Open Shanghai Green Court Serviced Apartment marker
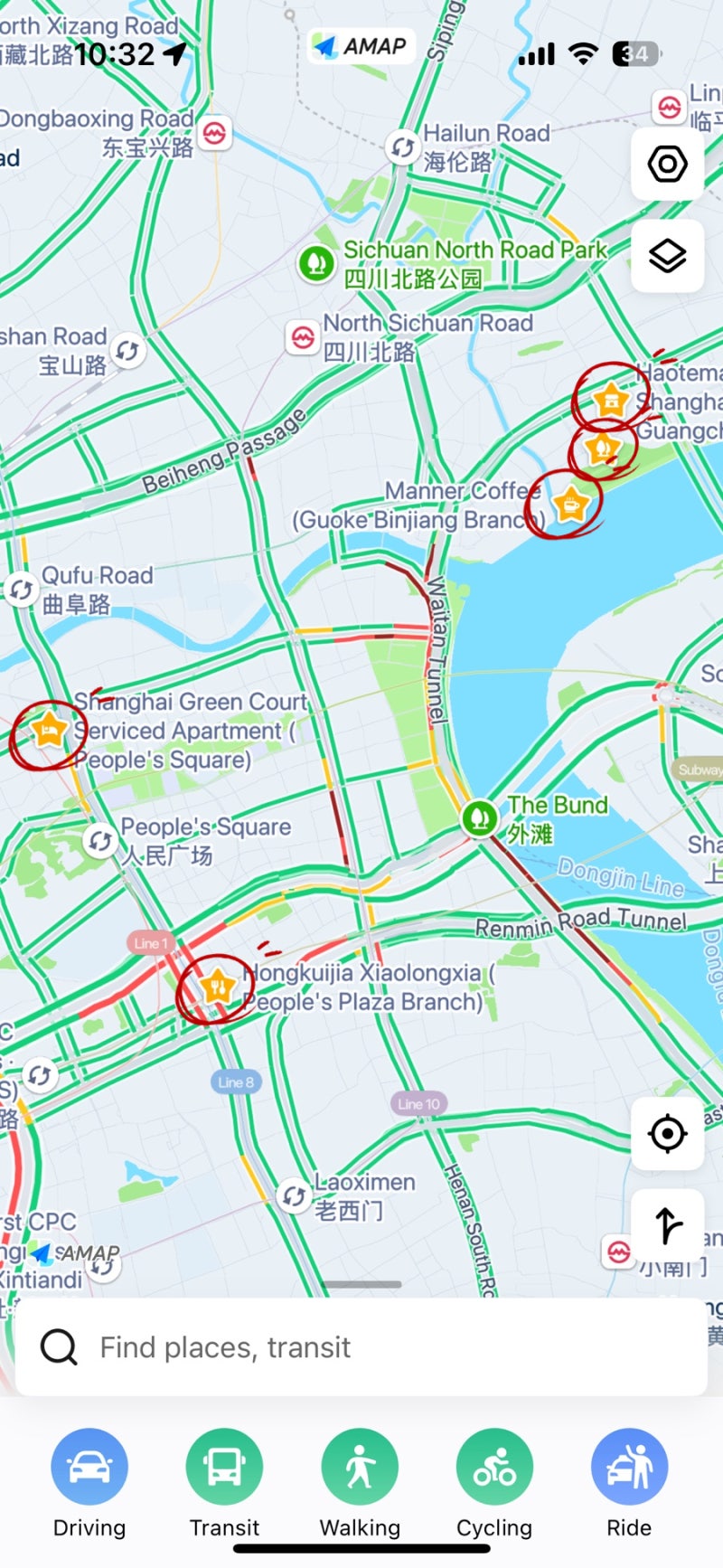 pyautogui.click(x=48, y=730)
